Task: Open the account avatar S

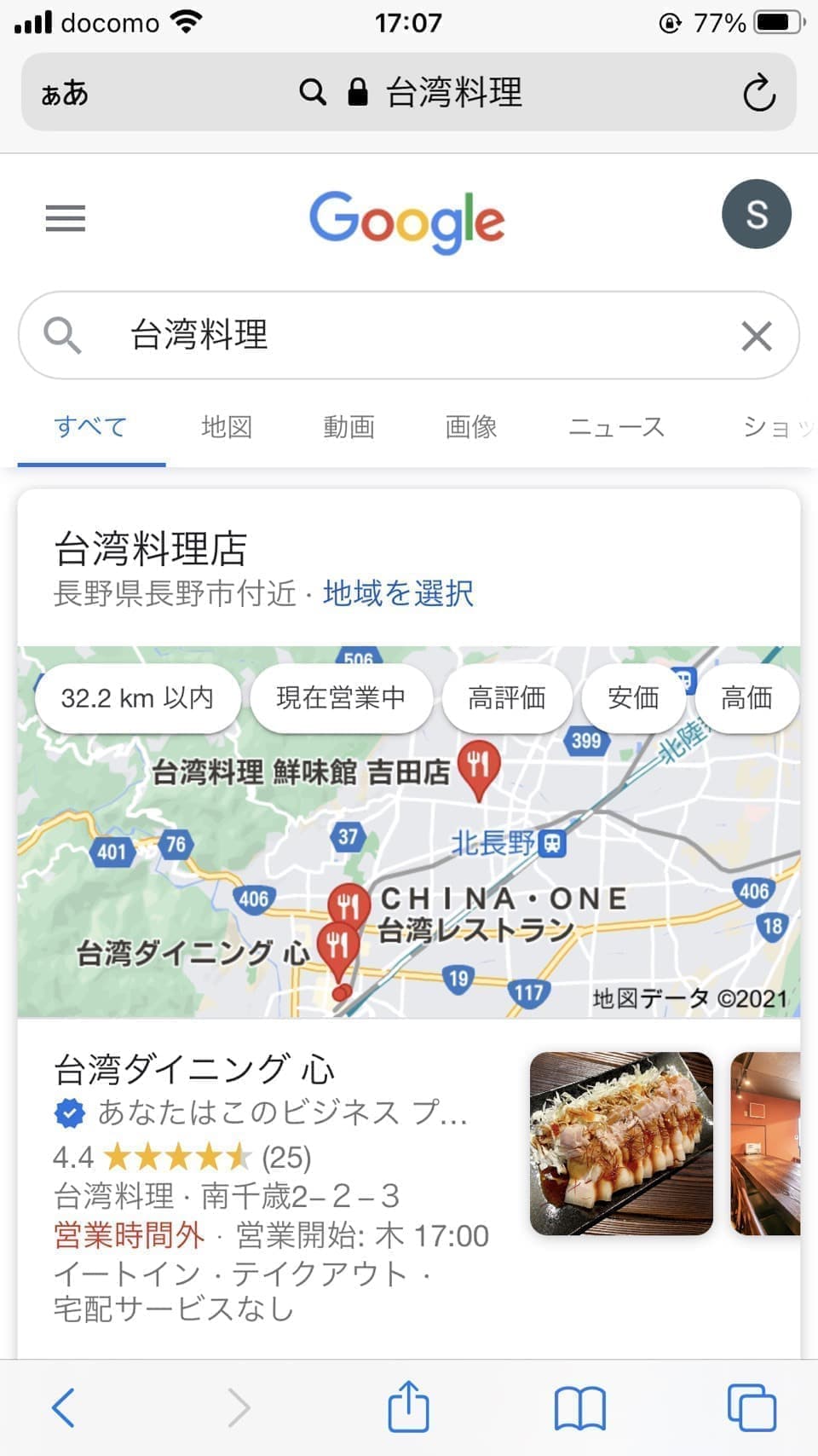Action: coord(756,214)
